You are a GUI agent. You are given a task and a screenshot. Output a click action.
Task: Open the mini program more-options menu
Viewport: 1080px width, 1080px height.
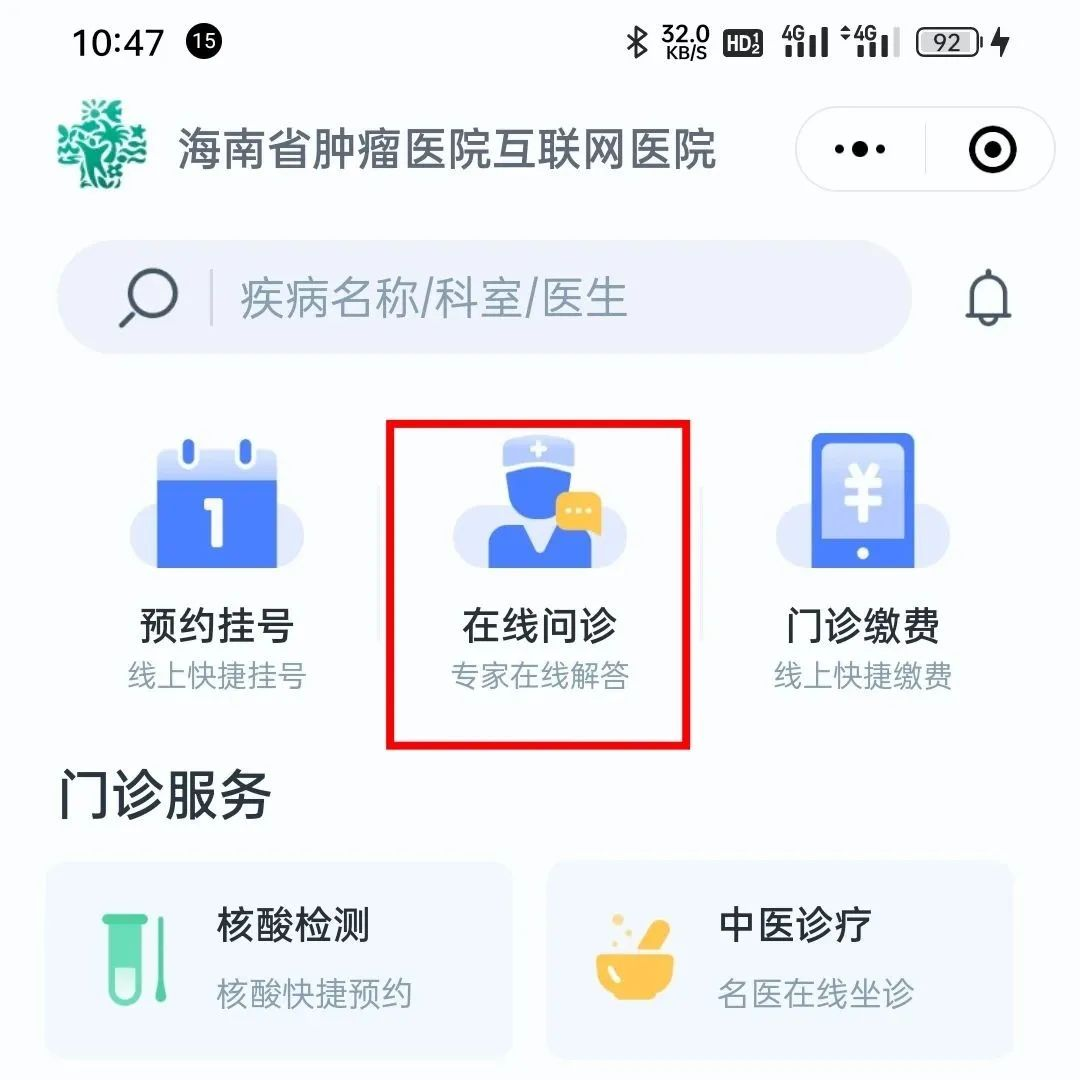coord(860,150)
